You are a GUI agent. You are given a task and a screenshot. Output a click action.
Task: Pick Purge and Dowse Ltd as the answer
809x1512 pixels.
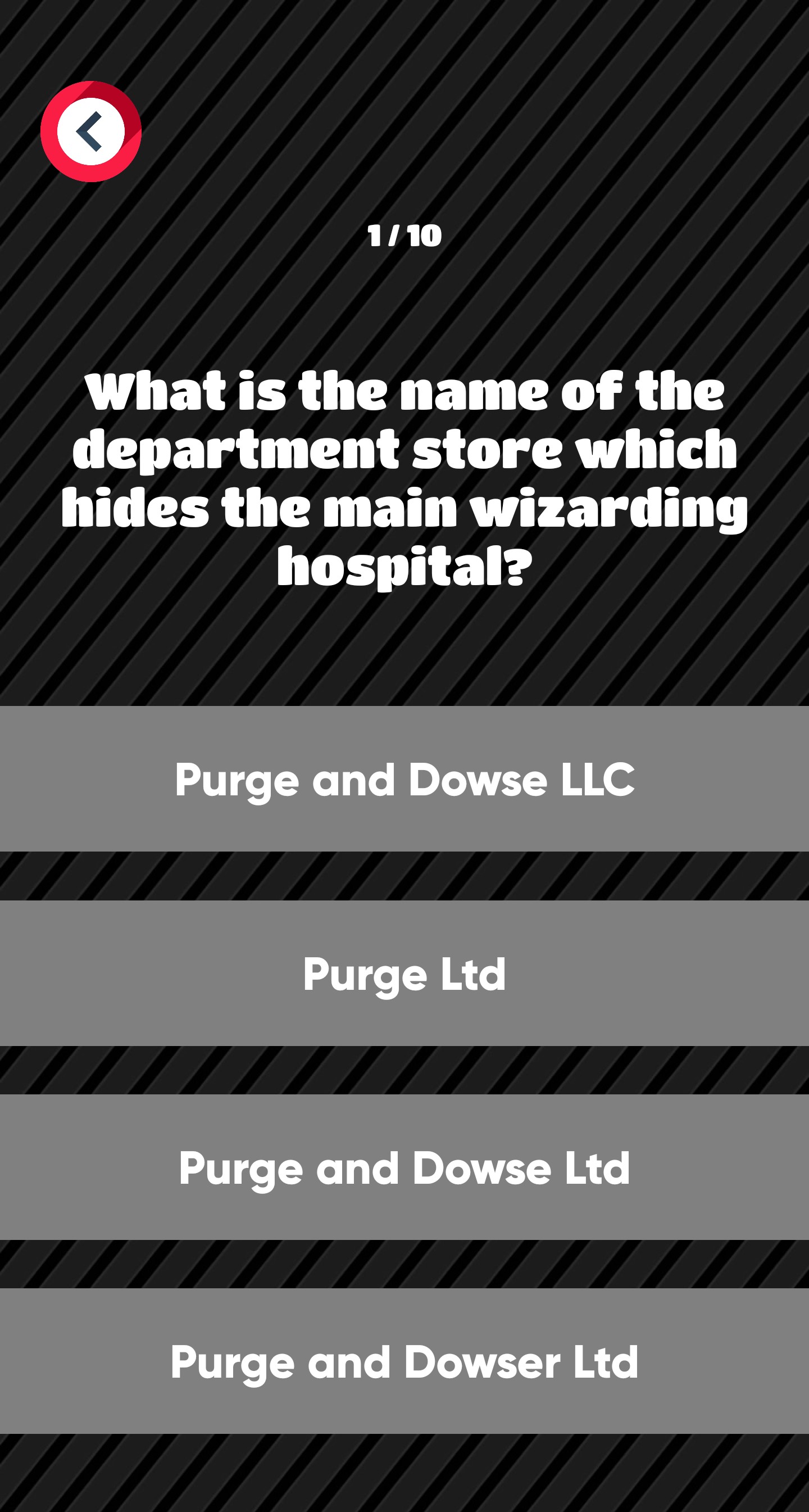click(404, 1167)
